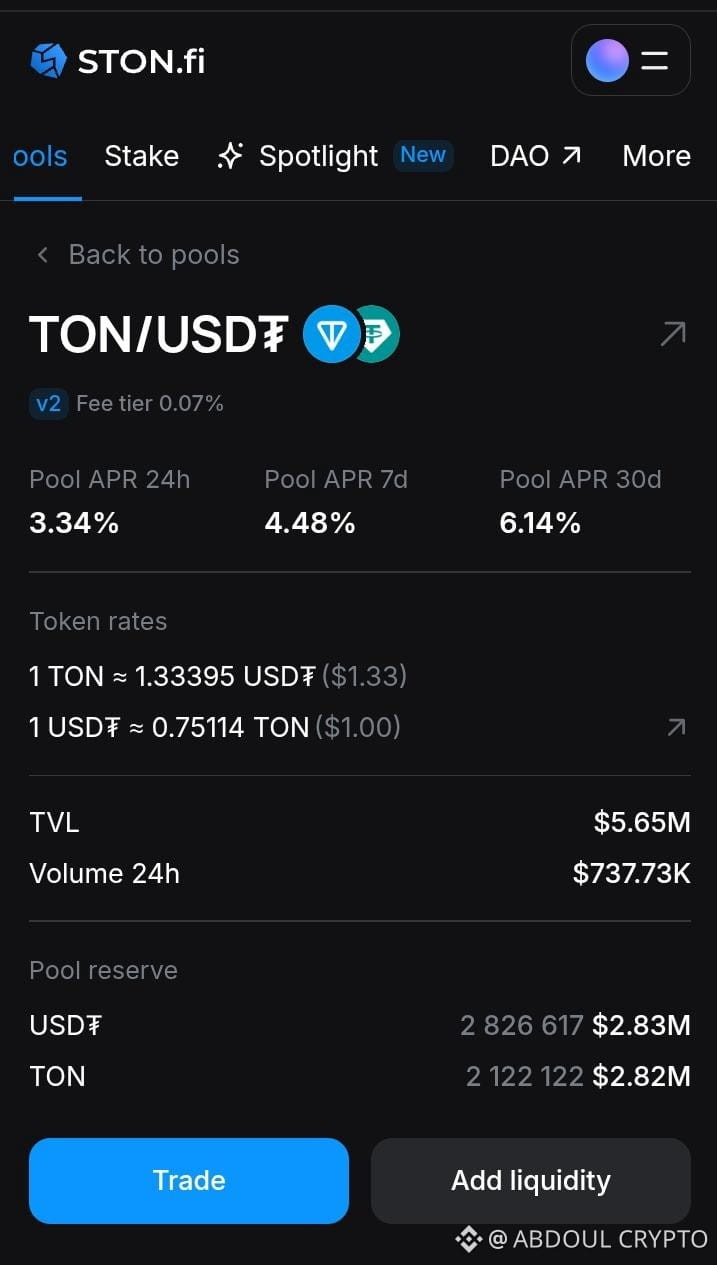Viewport: 717px width, 1265px height.
Task: Switch to the Pools tab
Action: coord(40,156)
